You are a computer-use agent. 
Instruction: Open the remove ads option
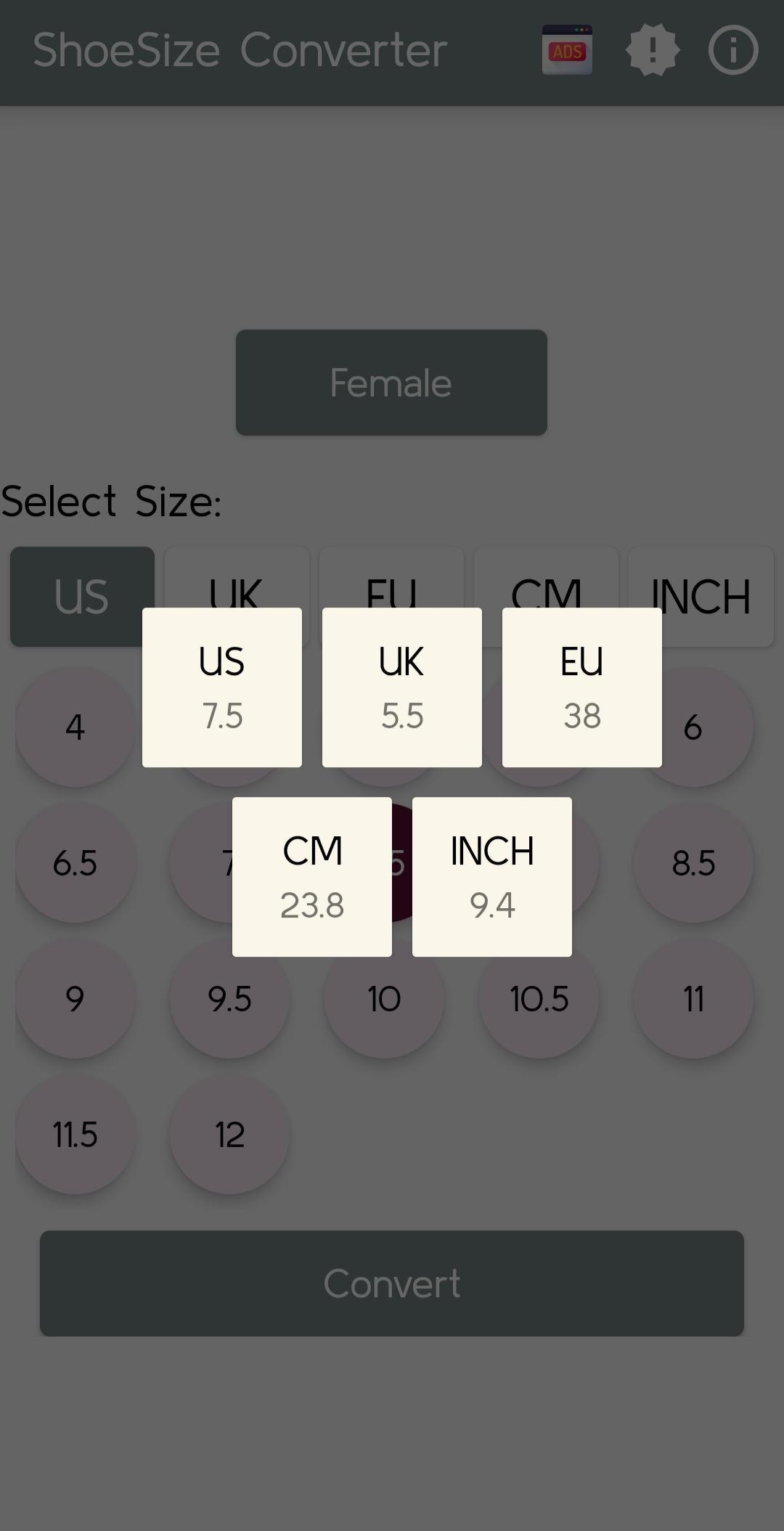tap(567, 50)
